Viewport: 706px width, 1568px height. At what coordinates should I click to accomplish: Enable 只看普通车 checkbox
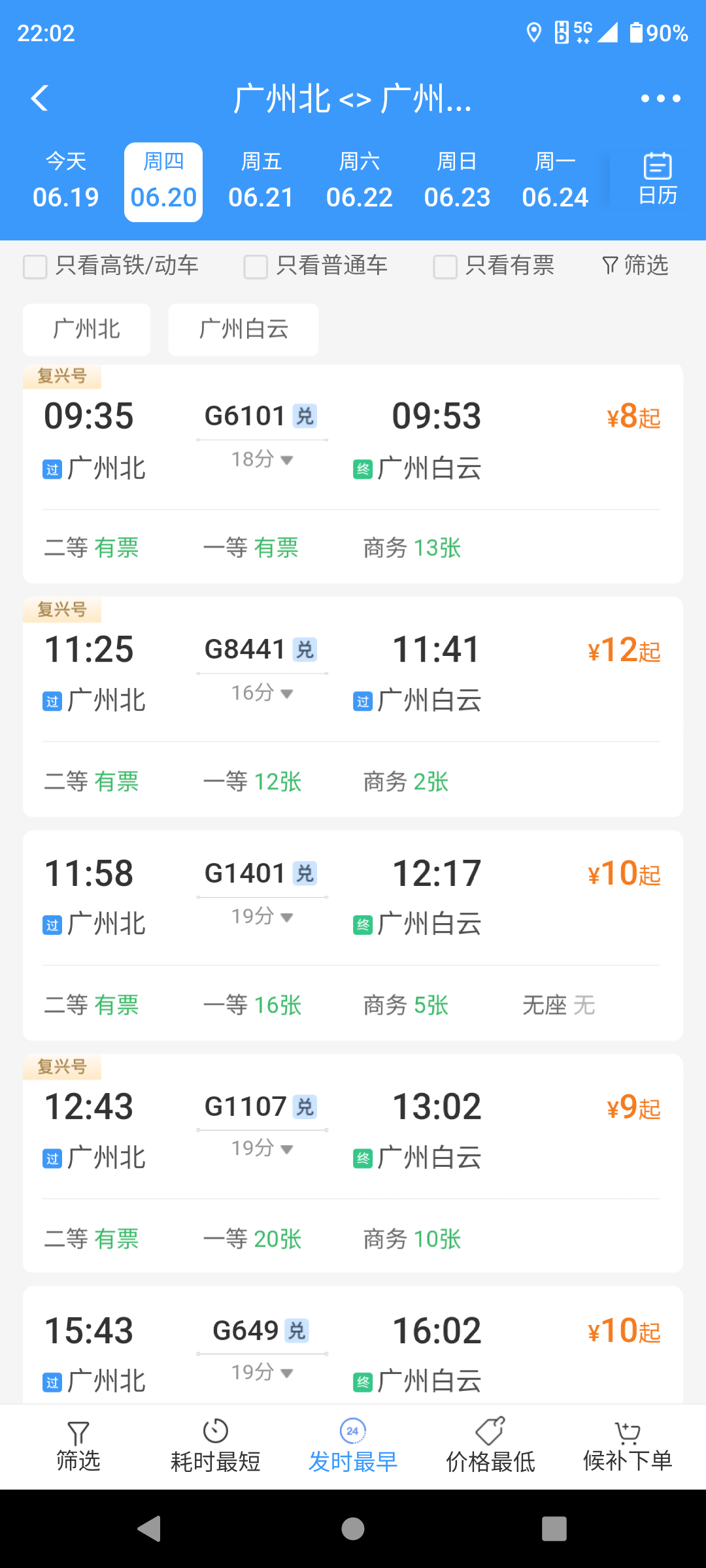coord(256,267)
